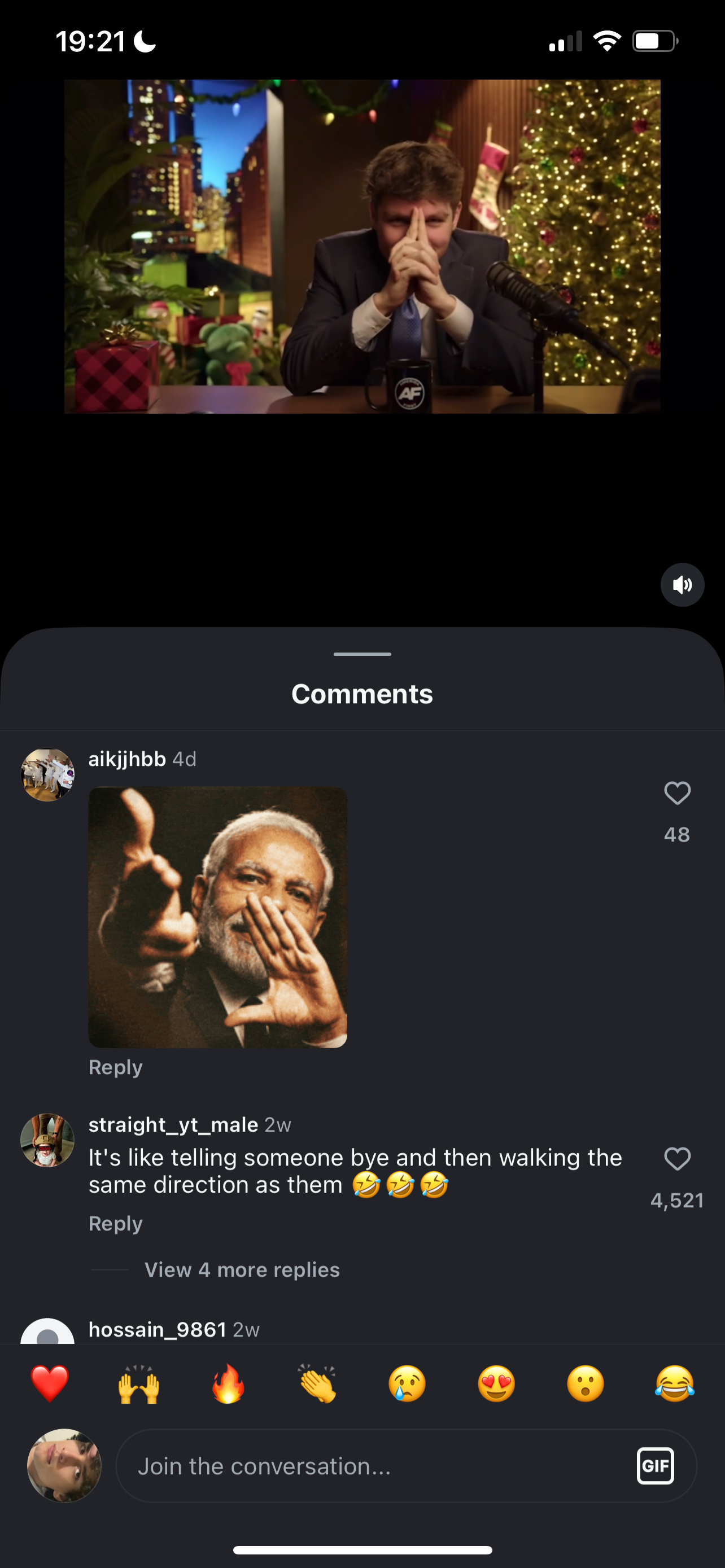Send the red heart quick reaction

[x=50, y=1383]
